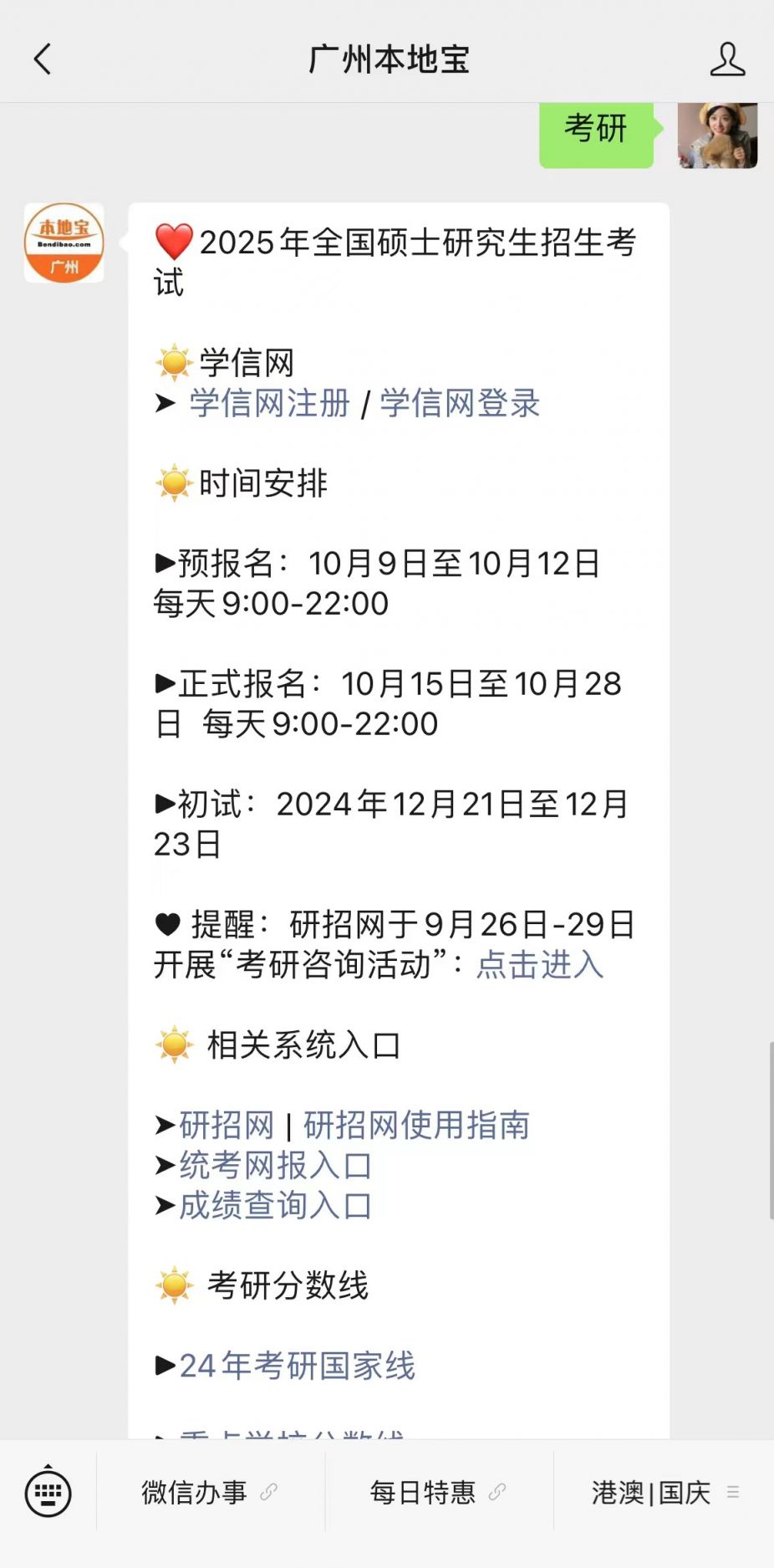Screen dimensions: 774x1568
Task: Open the 微信办事 menu item
Action: tap(194, 1494)
